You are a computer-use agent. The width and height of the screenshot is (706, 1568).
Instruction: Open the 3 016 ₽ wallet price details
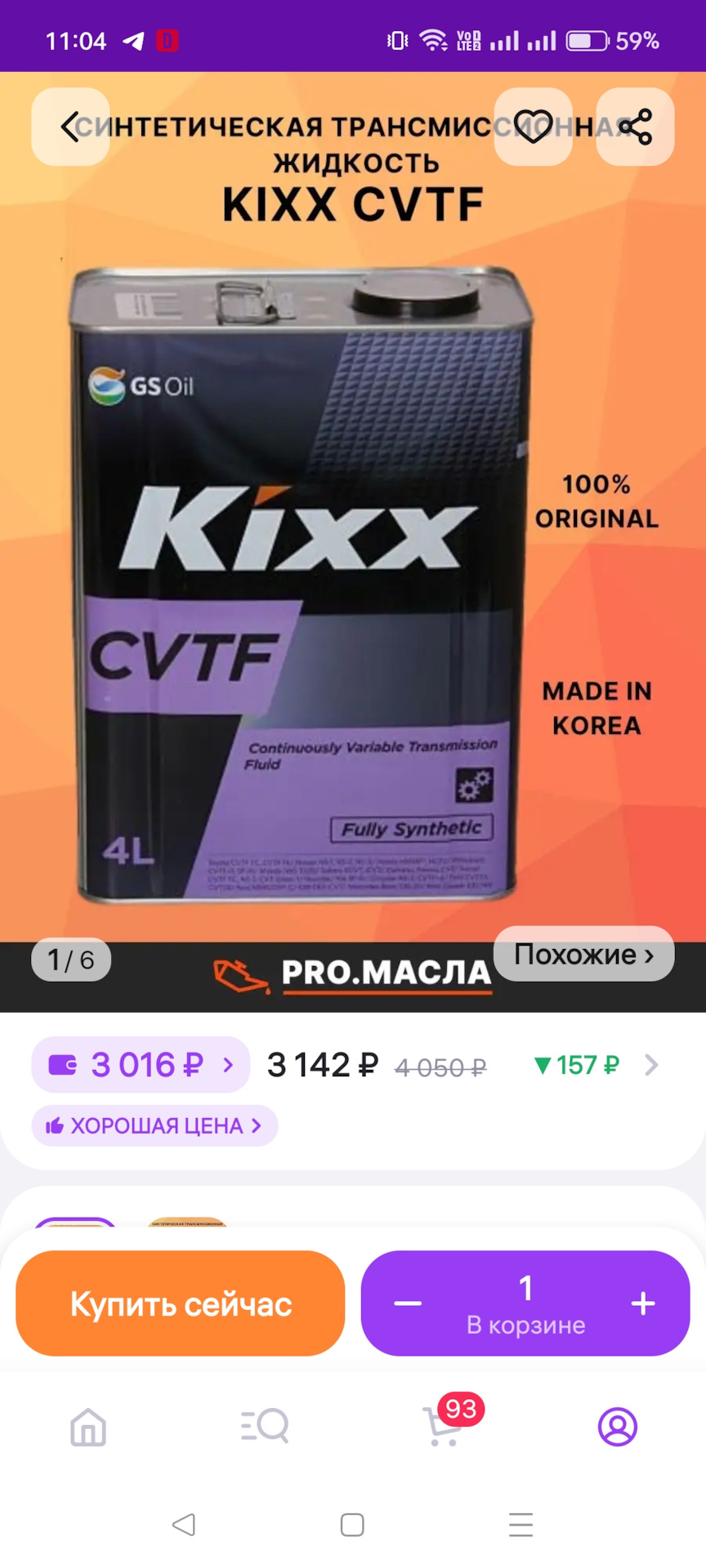[x=141, y=1065]
